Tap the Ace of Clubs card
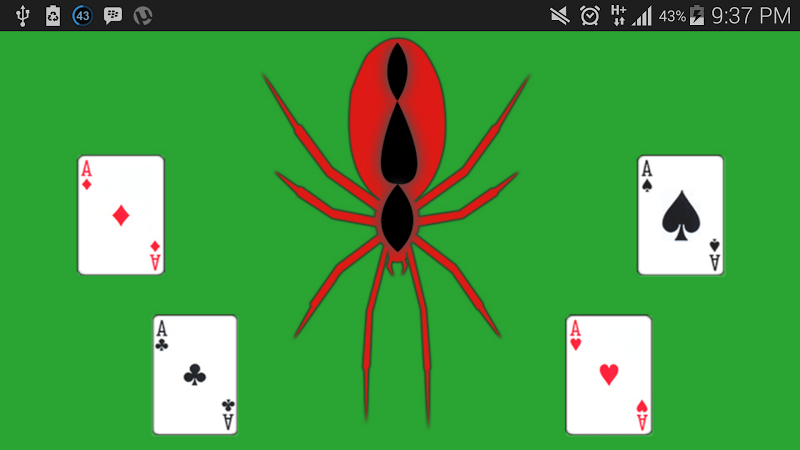The height and width of the screenshot is (450, 800). coord(195,375)
